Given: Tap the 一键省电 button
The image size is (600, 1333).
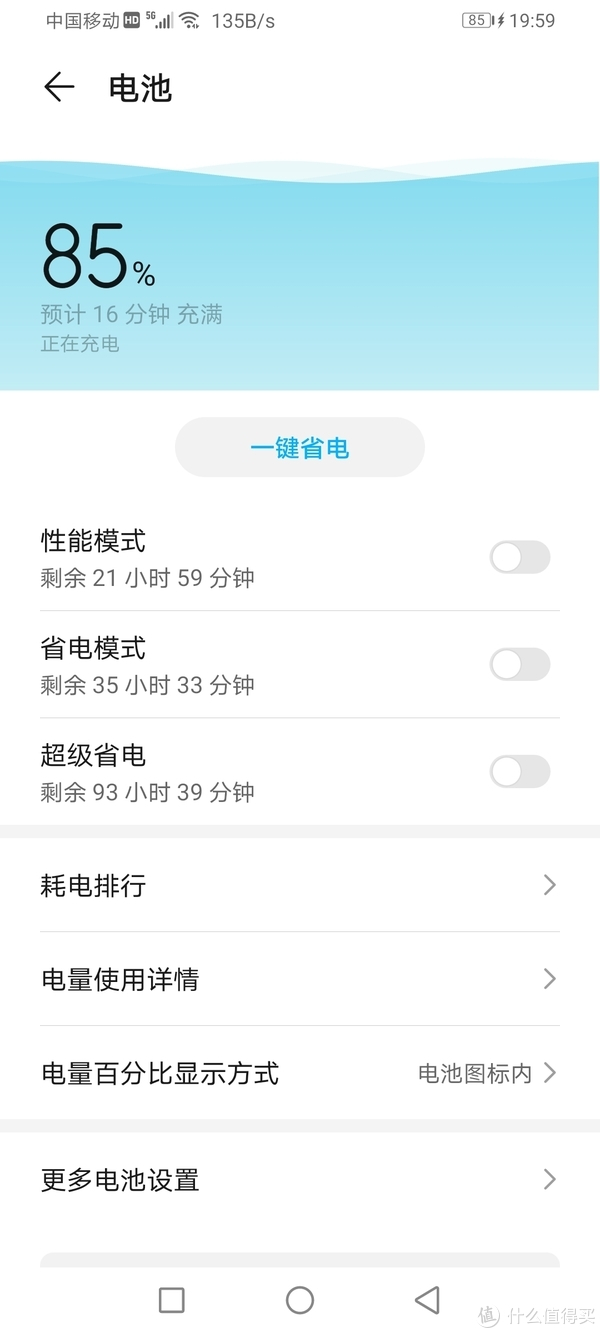Looking at the screenshot, I should click(x=300, y=447).
